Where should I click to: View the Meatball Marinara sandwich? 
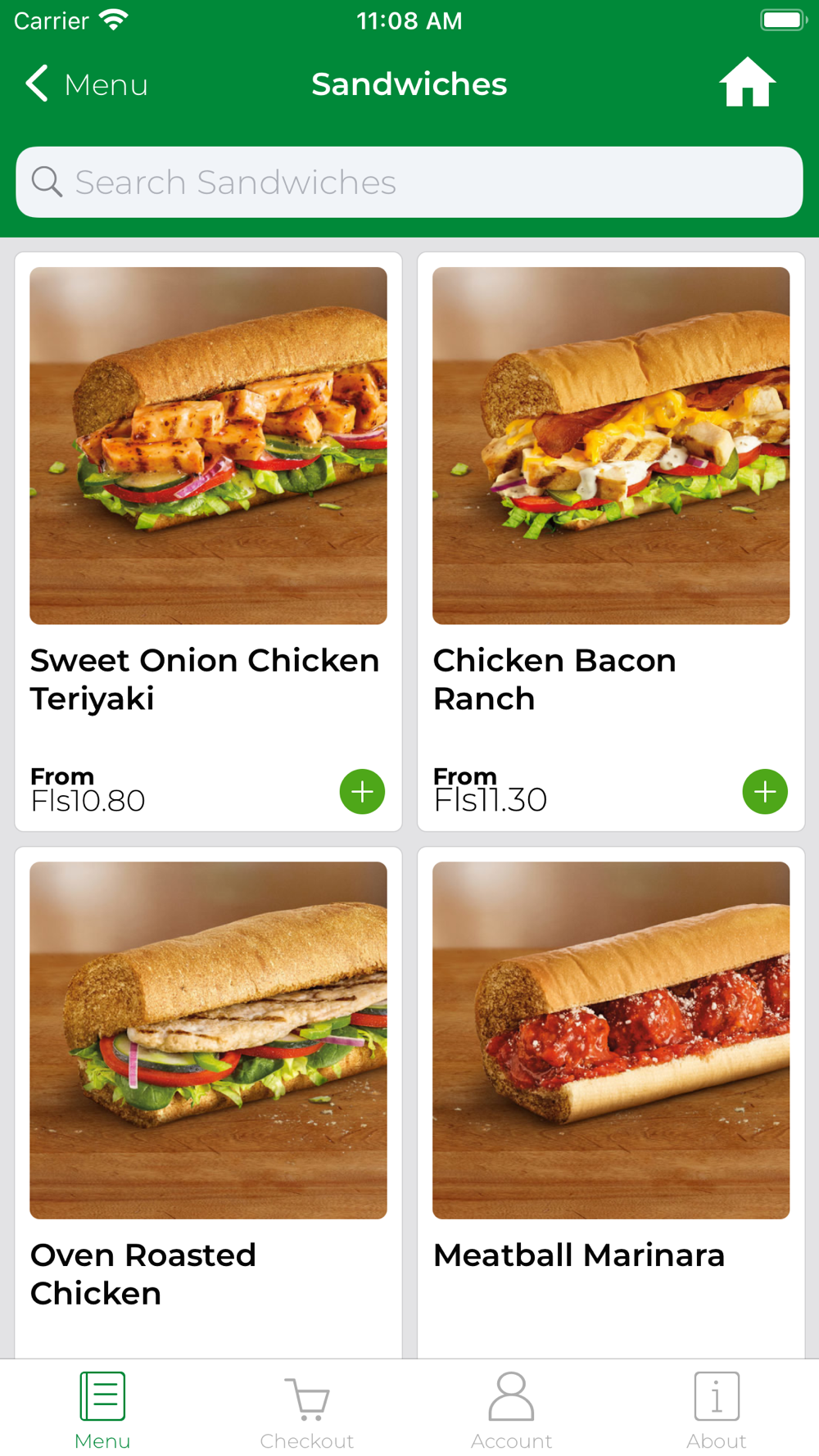click(x=611, y=1065)
